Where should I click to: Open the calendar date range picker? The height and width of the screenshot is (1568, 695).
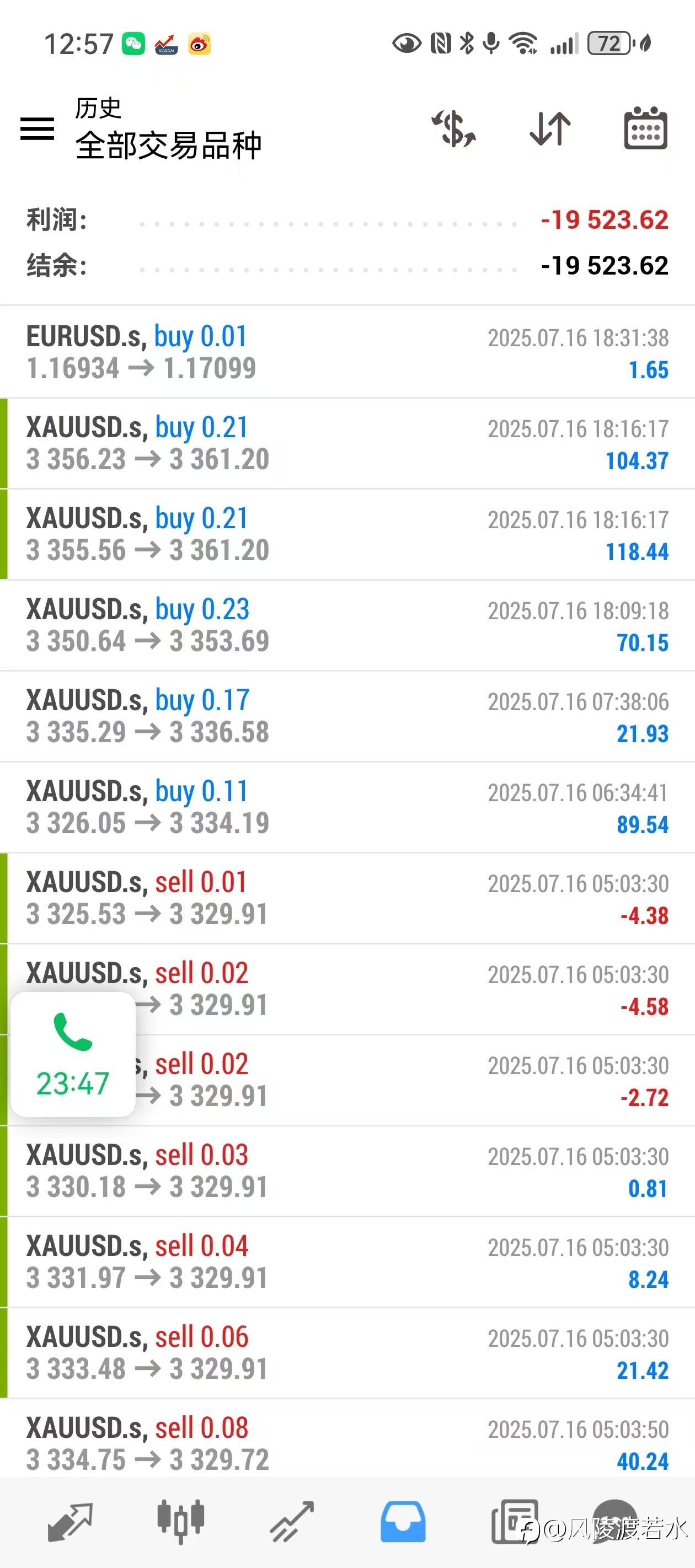(x=646, y=128)
